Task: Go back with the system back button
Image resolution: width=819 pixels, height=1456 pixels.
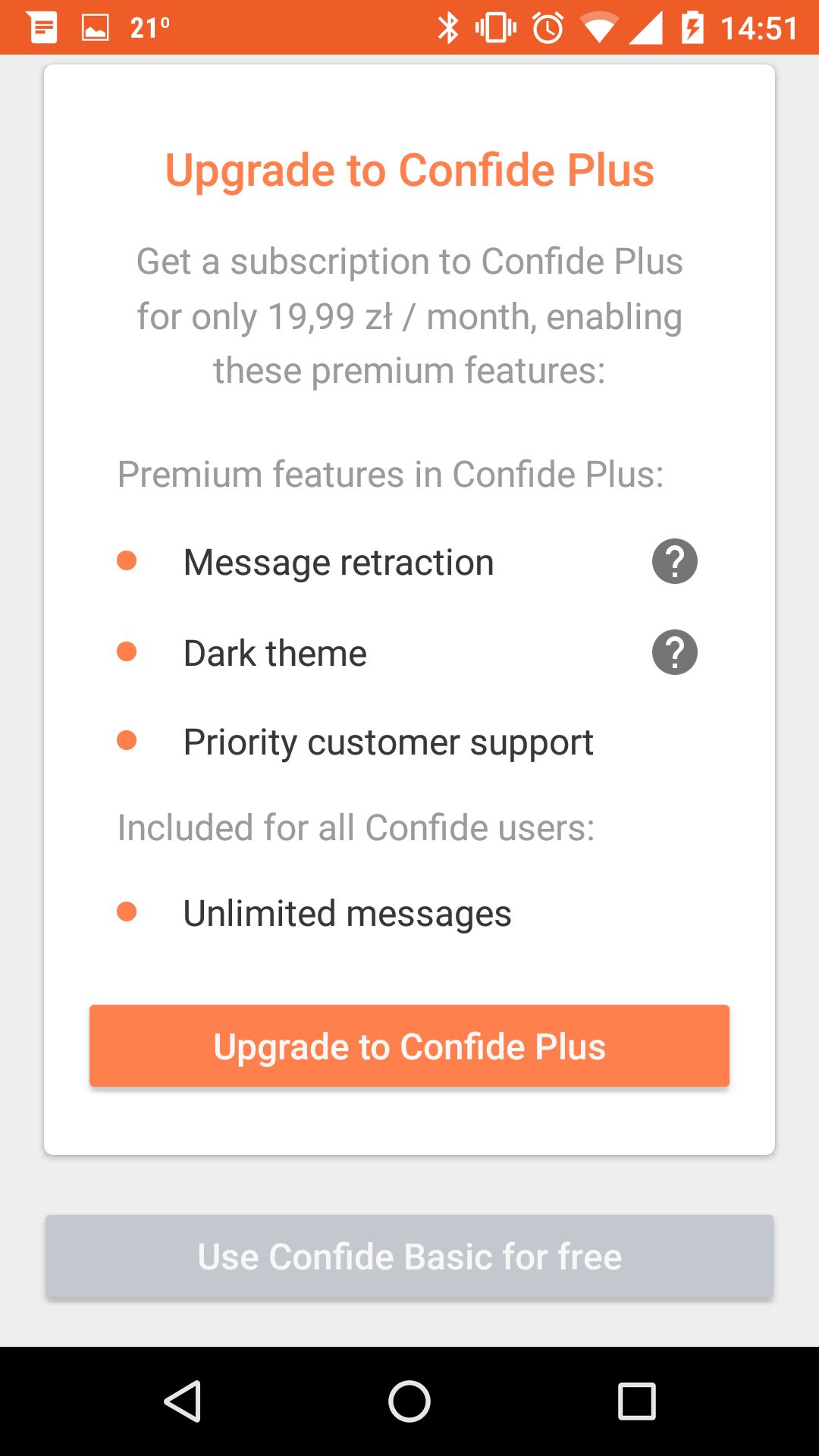Action: [182, 1401]
